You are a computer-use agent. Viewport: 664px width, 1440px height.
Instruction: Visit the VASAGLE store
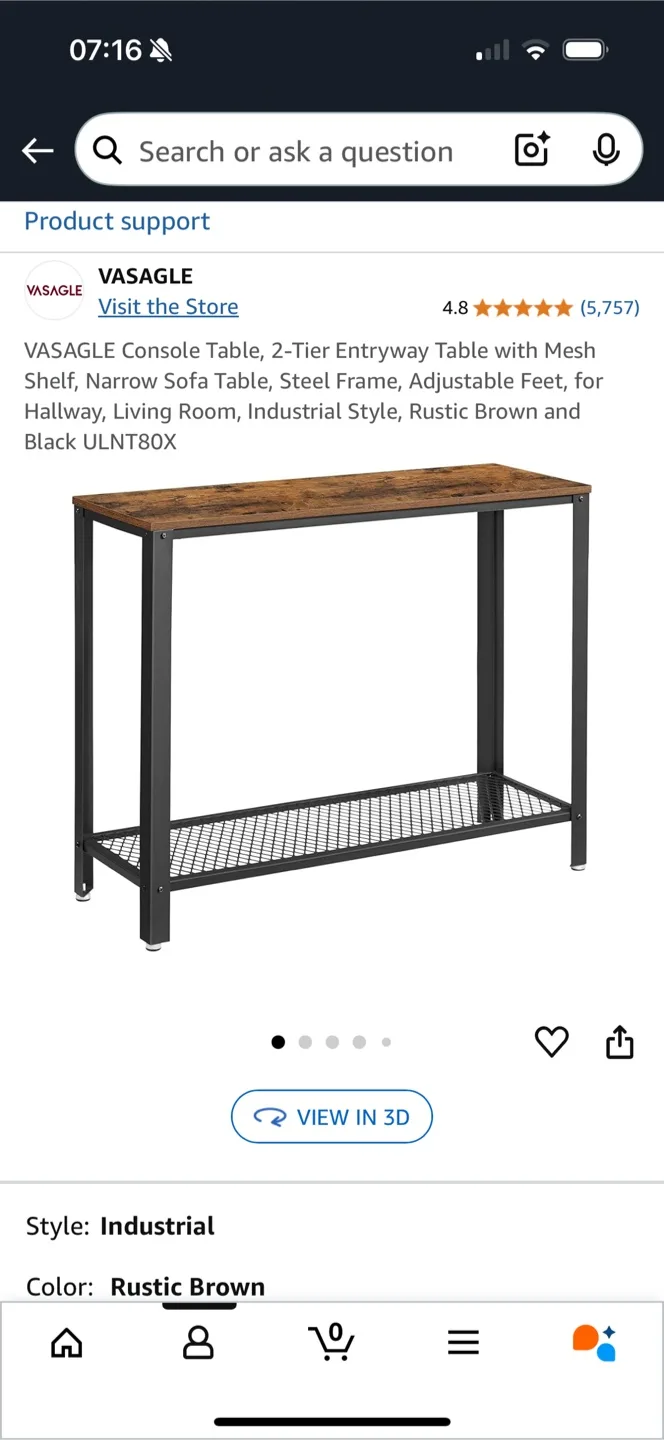coord(168,307)
